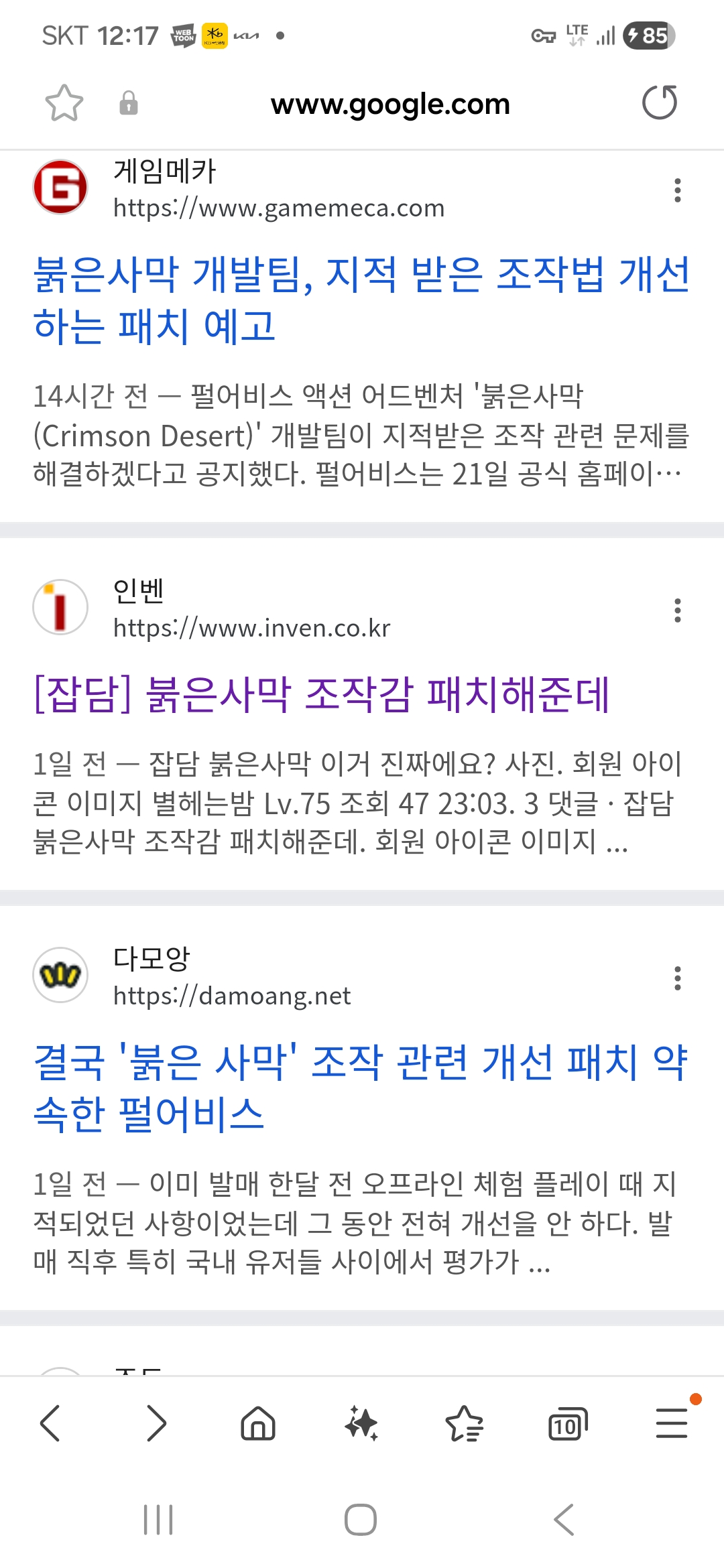Open recent apps from the navigation bar
Screen dimensions: 724x1568
[x=159, y=1519]
